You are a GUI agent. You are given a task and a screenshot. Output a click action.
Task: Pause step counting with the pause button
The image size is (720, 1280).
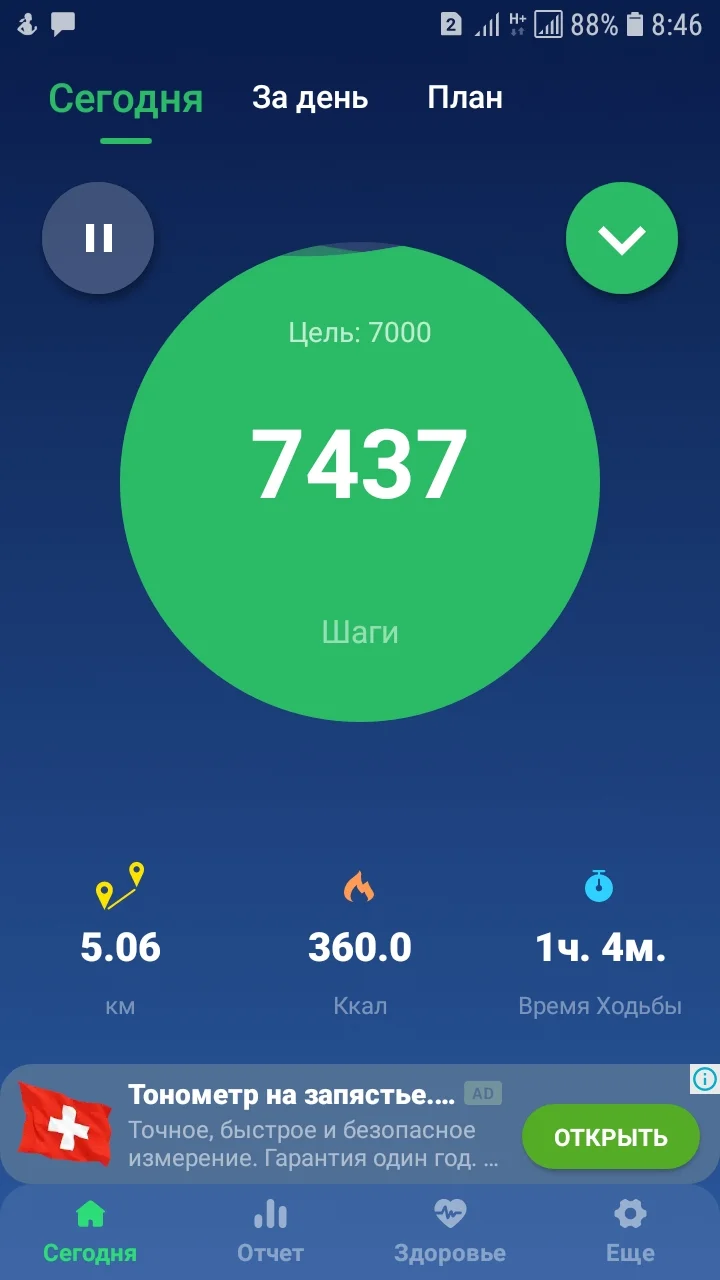(x=97, y=238)
